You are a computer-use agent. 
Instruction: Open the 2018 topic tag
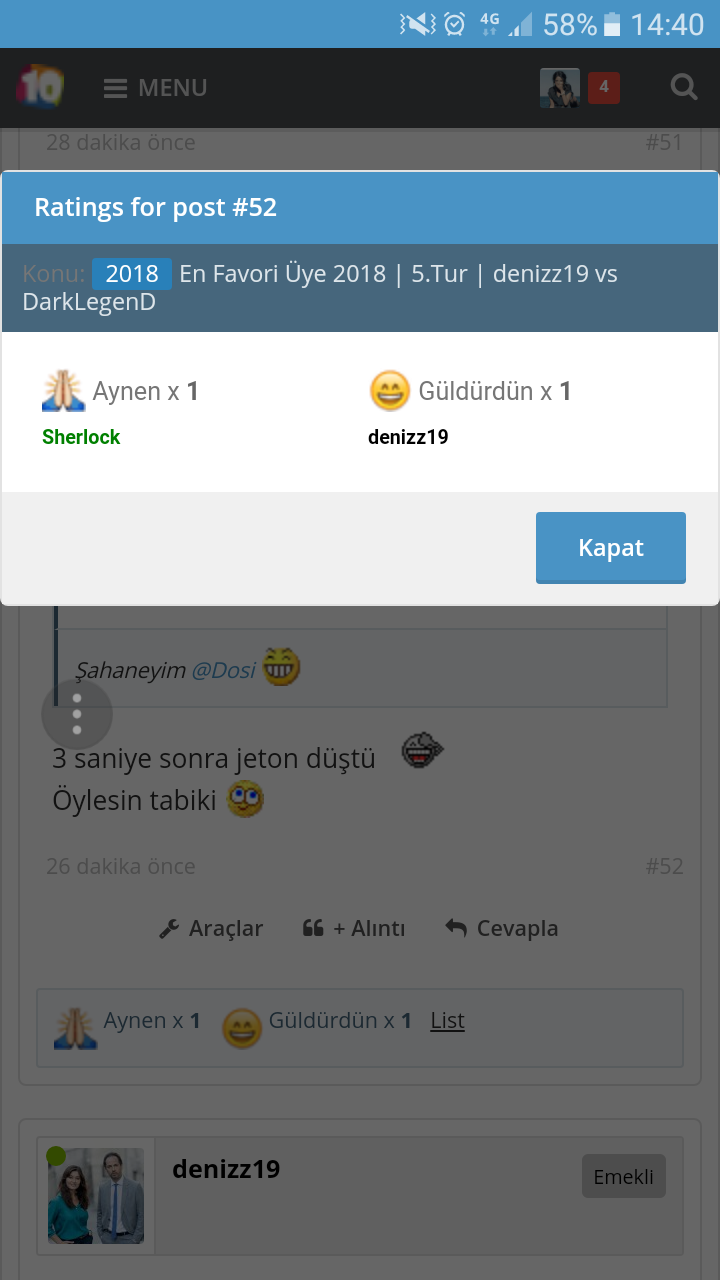tap(132, 274)
